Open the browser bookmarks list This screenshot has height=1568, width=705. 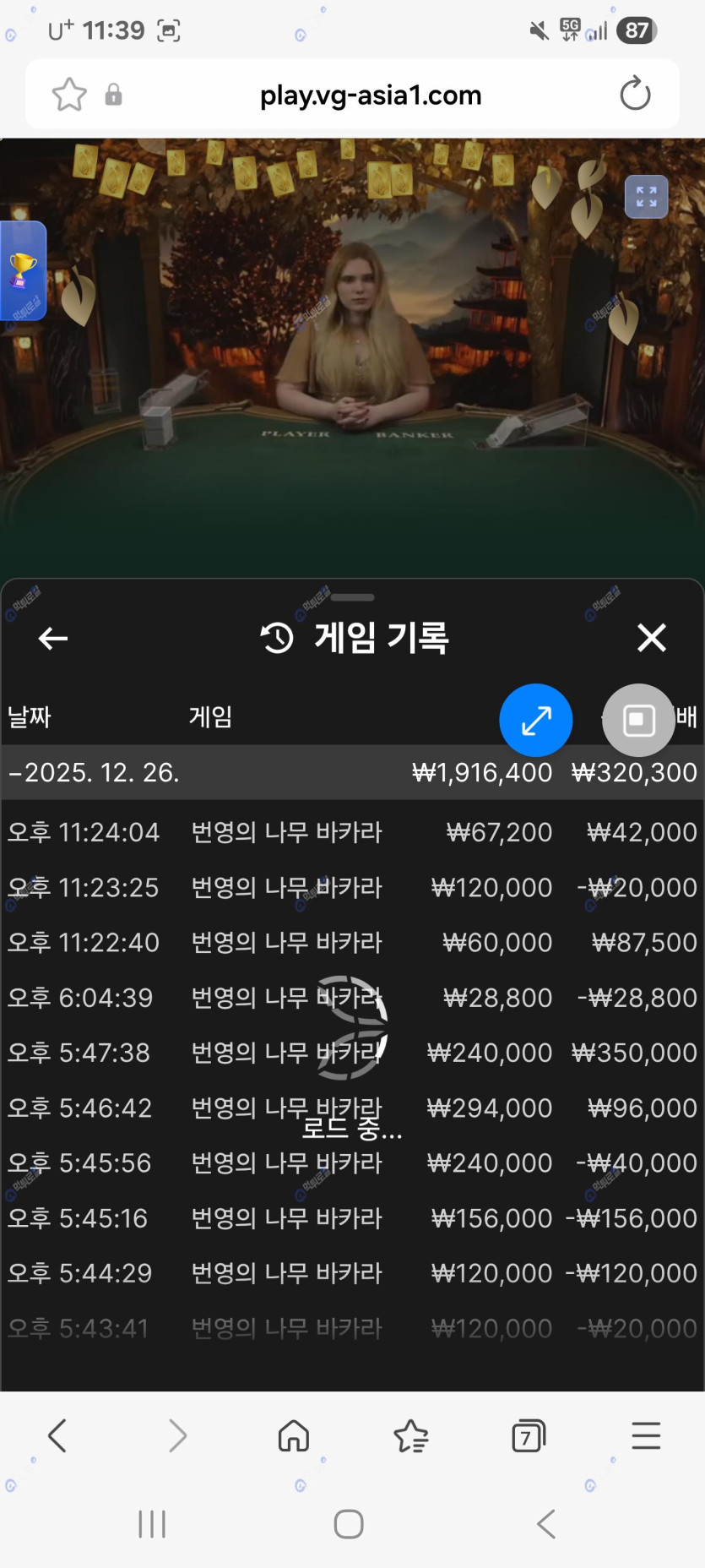(x=411, y=1435)
